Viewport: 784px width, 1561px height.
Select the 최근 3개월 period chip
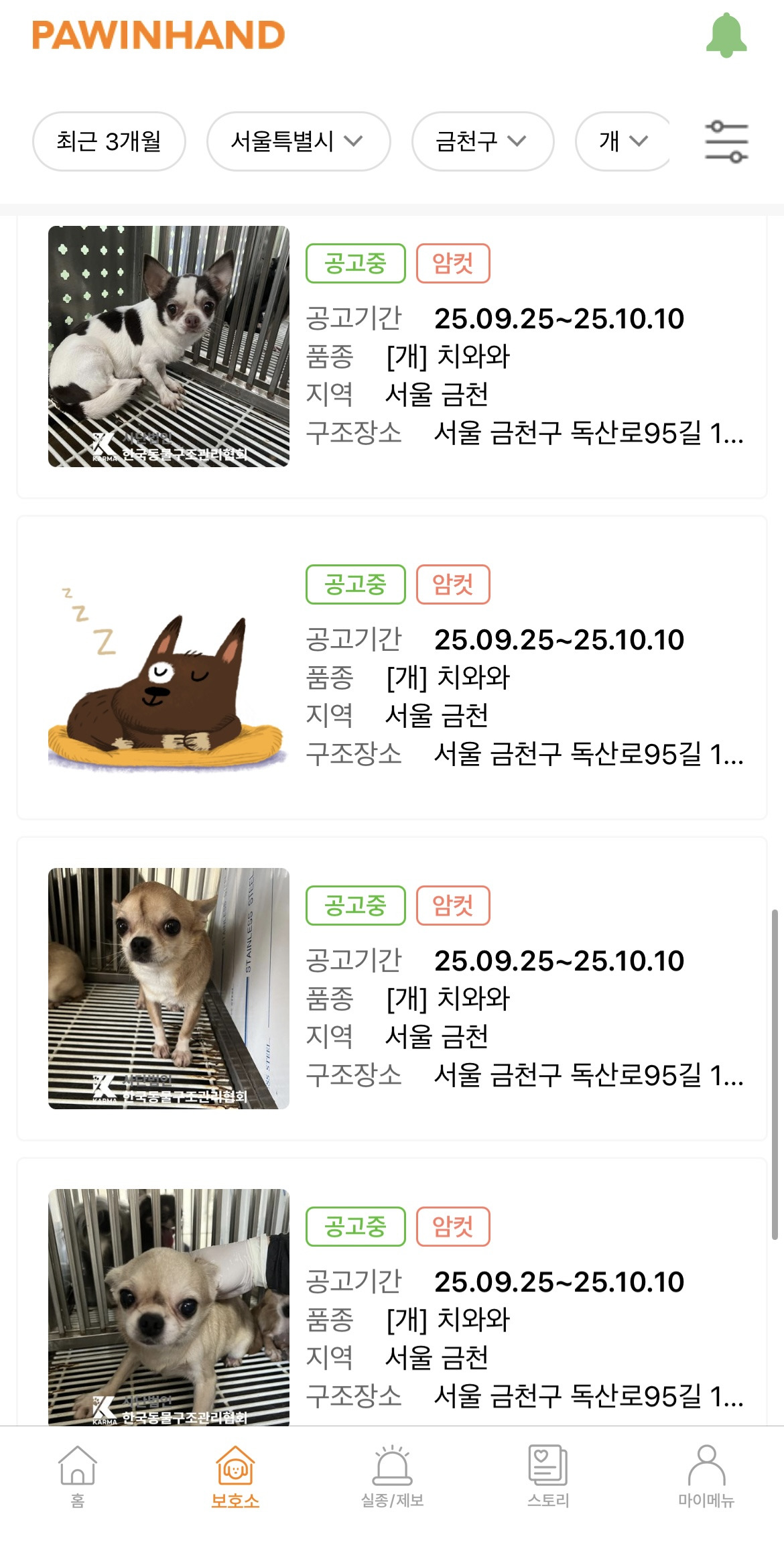tap(109, 141)
